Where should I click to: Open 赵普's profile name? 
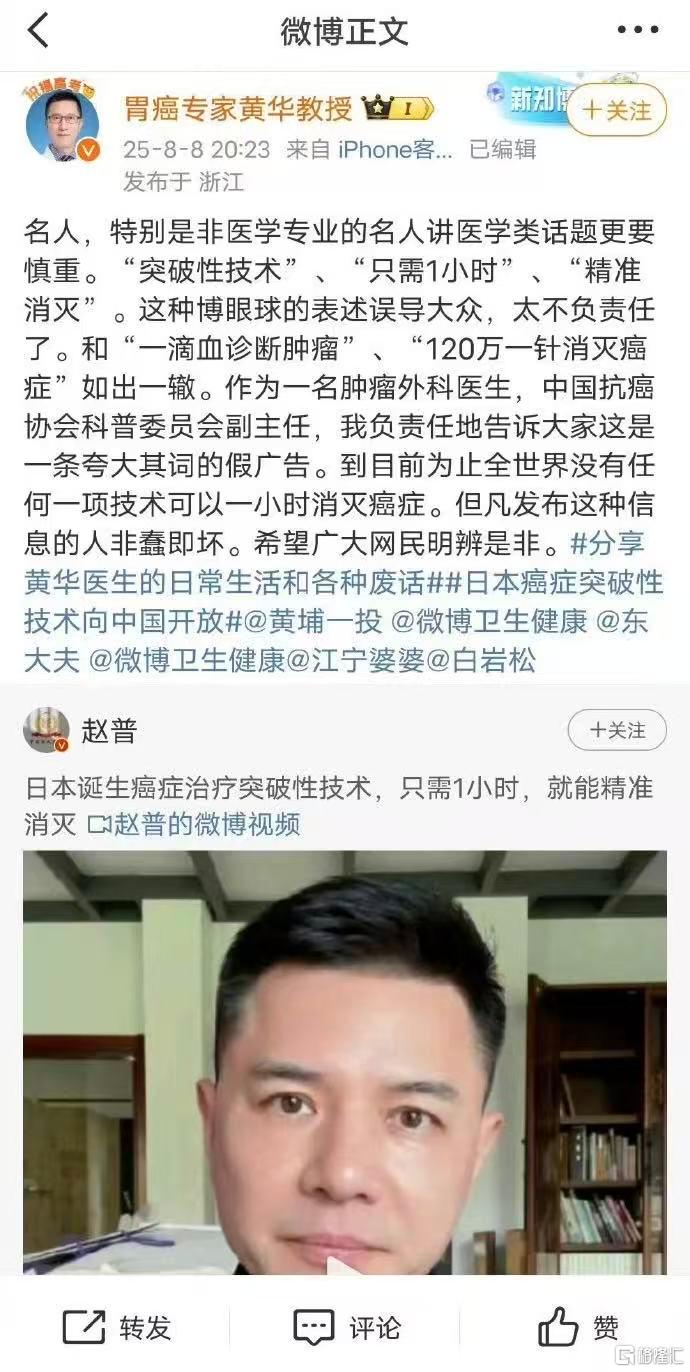click(x=109, y=731)
